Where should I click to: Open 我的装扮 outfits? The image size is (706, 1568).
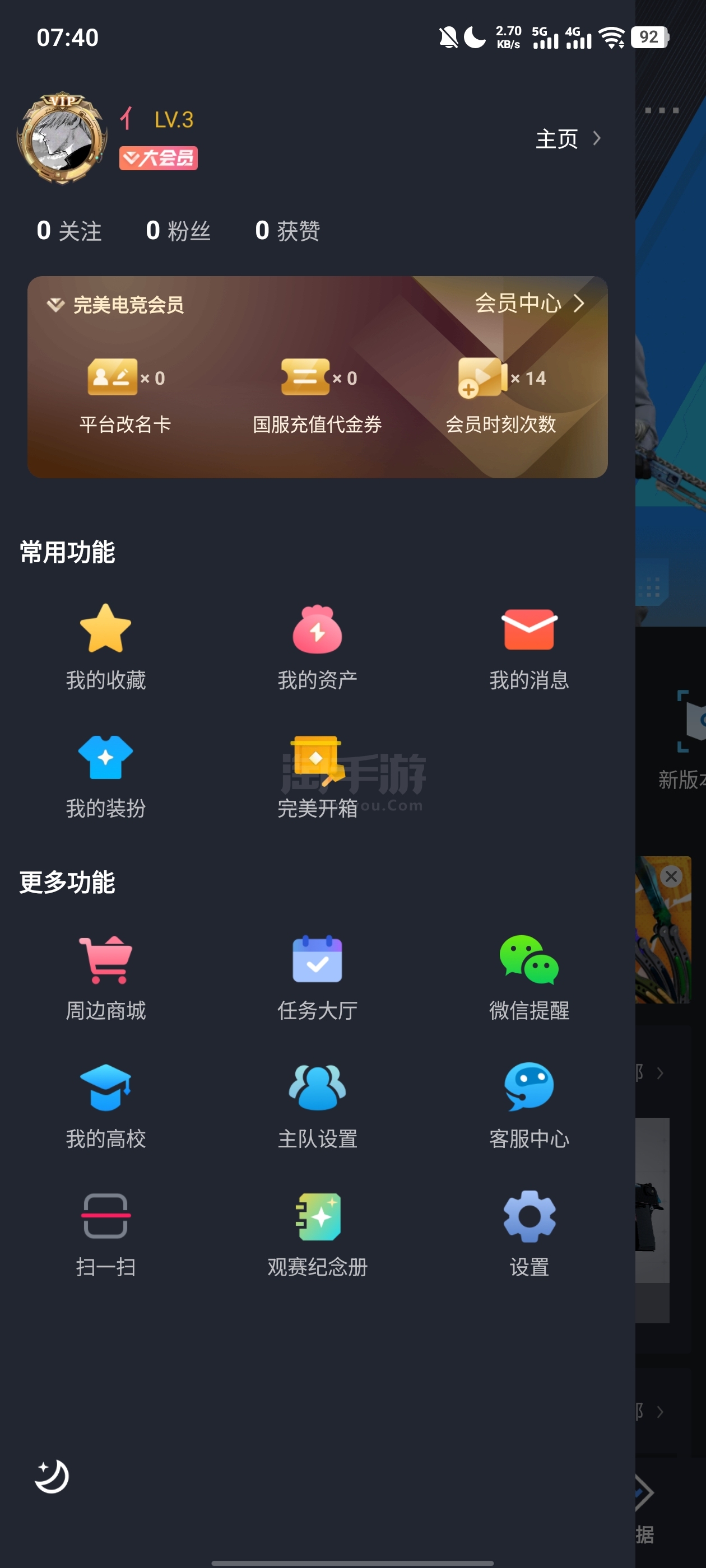pos(105,776)
